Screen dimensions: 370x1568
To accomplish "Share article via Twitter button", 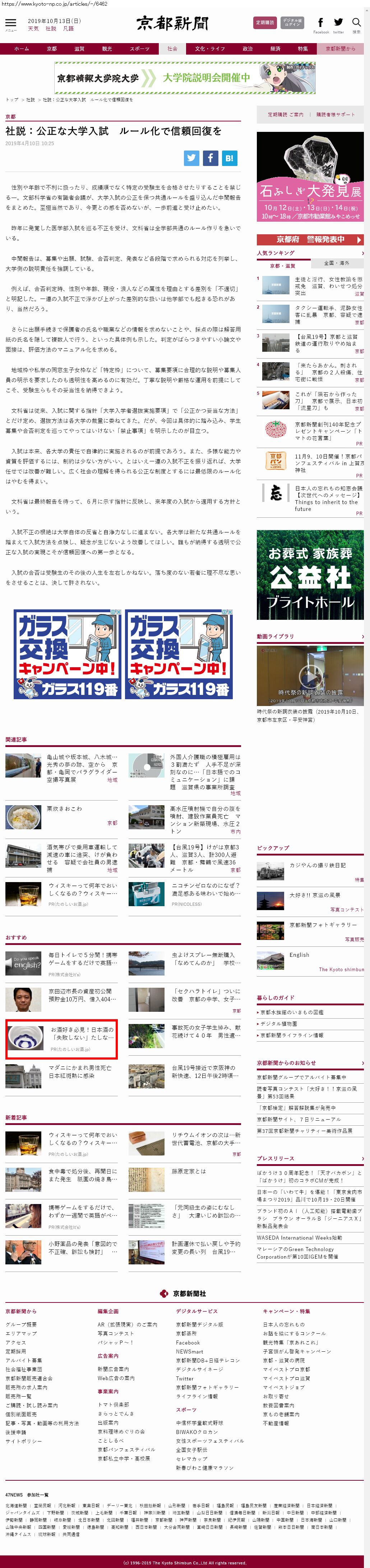I will tap(192, 158).
